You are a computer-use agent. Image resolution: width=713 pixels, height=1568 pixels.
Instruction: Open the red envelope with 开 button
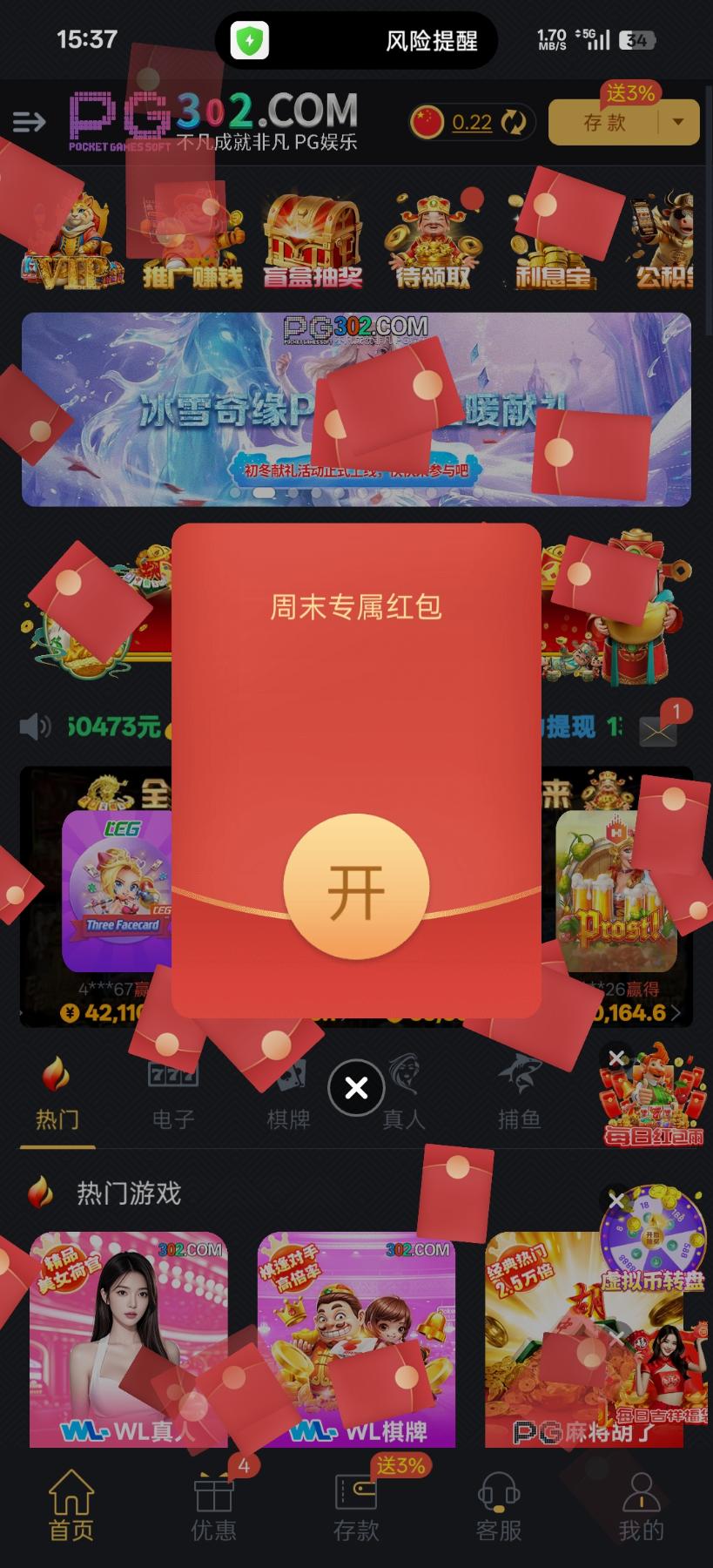pos(356,888)
